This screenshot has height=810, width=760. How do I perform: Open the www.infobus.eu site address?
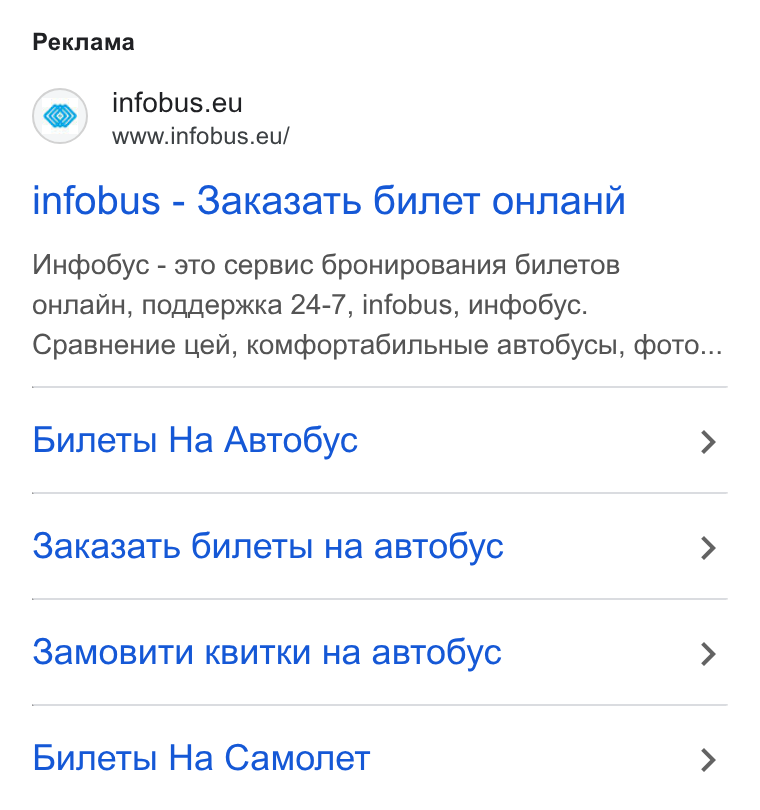click(200, 136)
